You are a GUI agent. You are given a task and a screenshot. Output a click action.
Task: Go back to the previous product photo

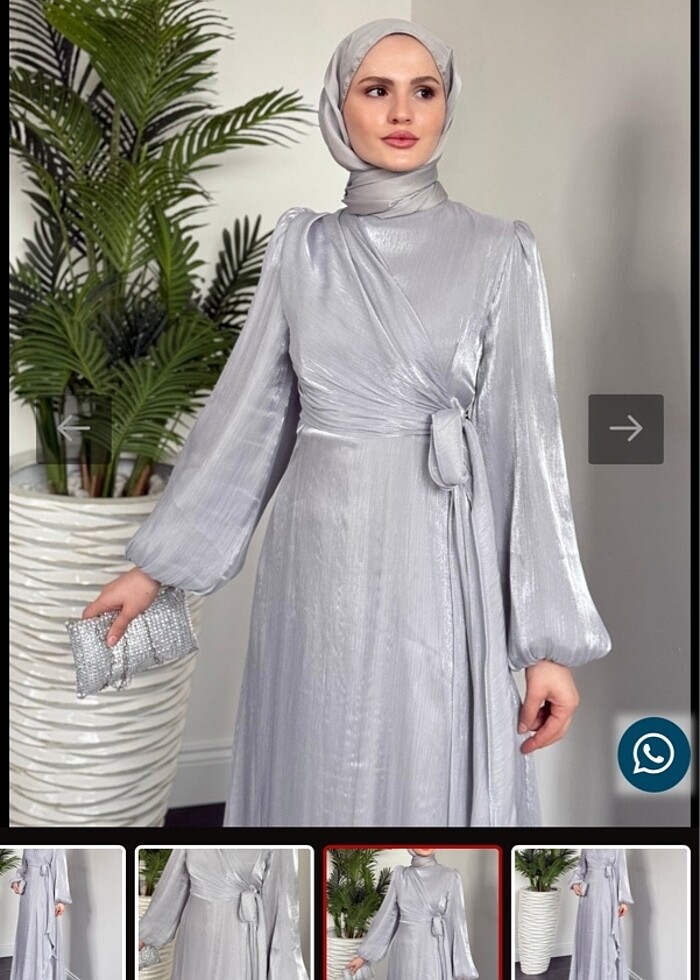coord(73,429)
